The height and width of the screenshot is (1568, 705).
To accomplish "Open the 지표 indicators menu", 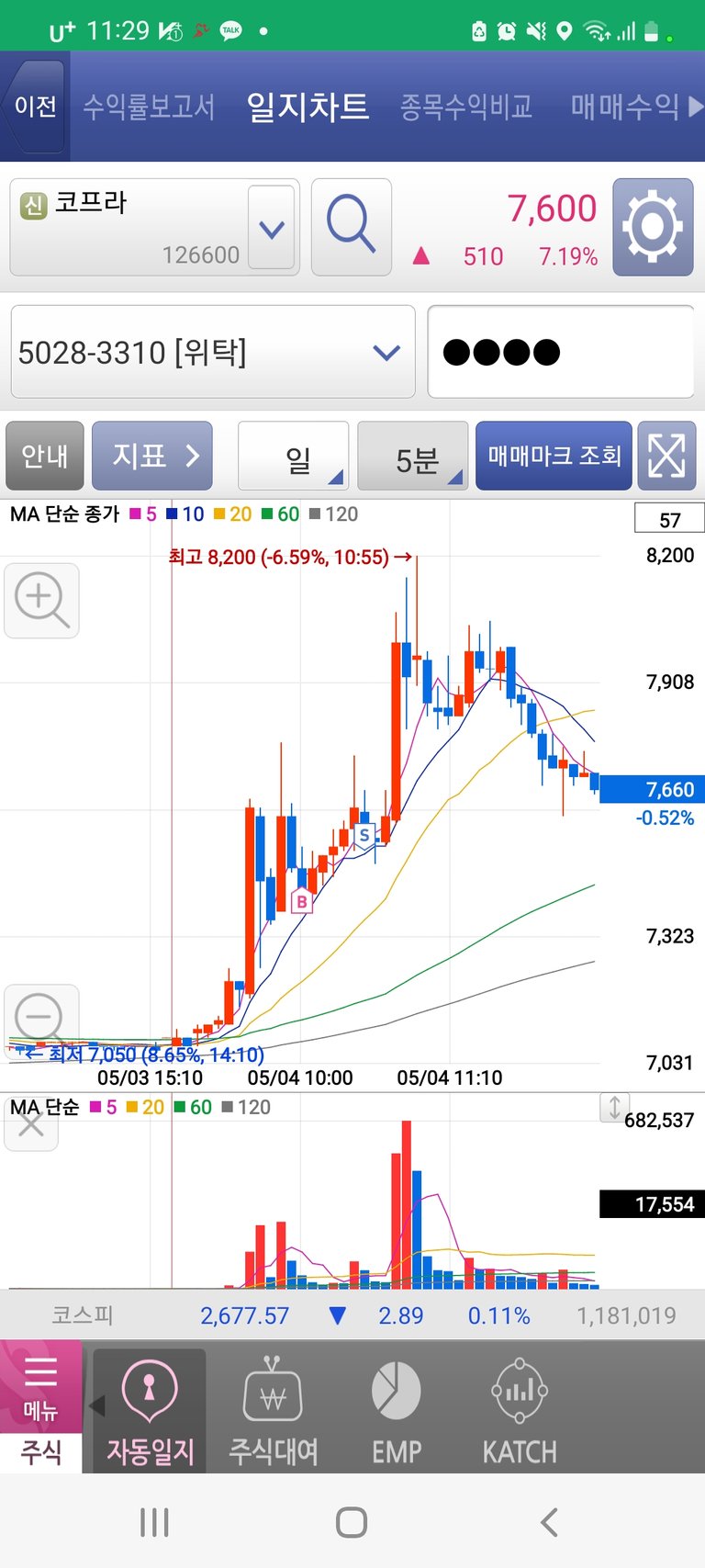I will click(152, 456).
